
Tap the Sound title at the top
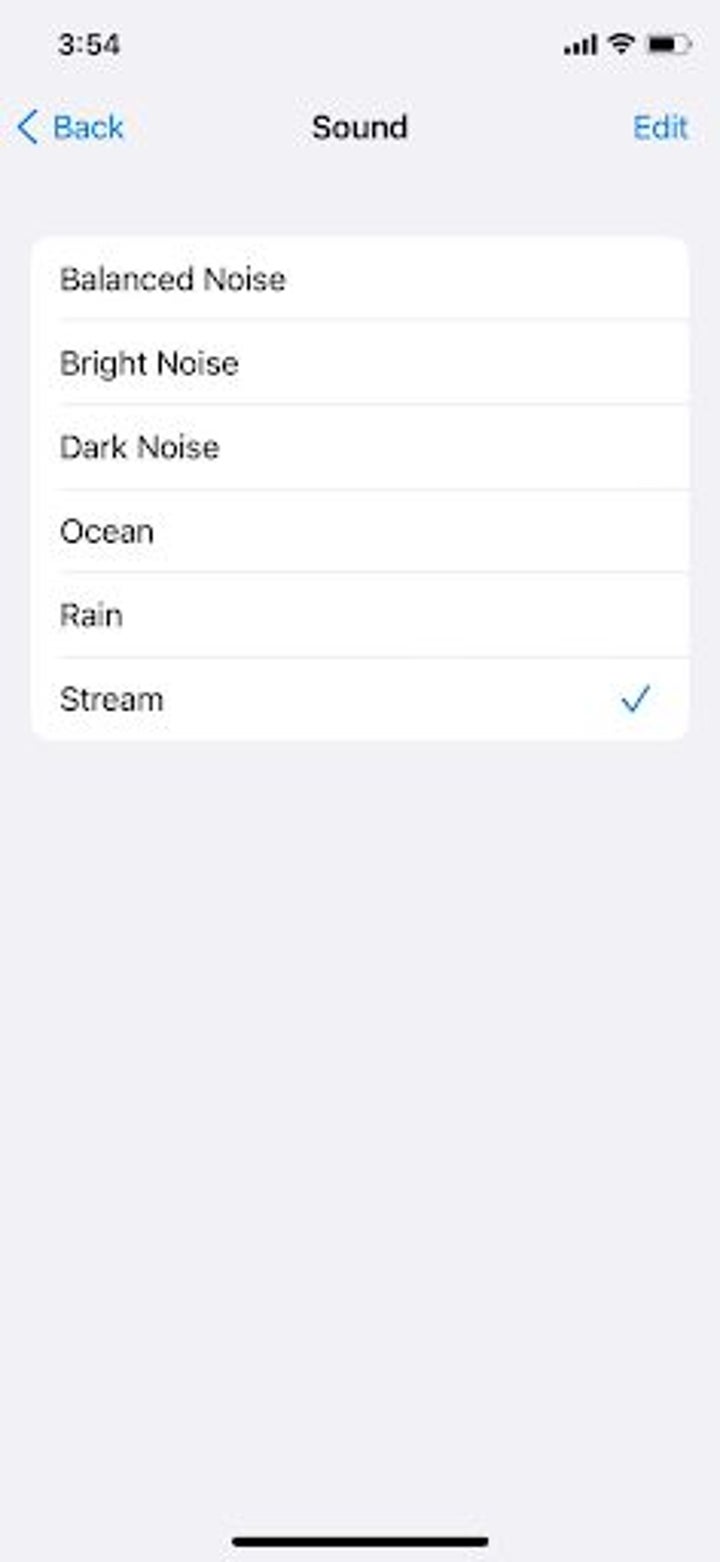pos(359,127)
